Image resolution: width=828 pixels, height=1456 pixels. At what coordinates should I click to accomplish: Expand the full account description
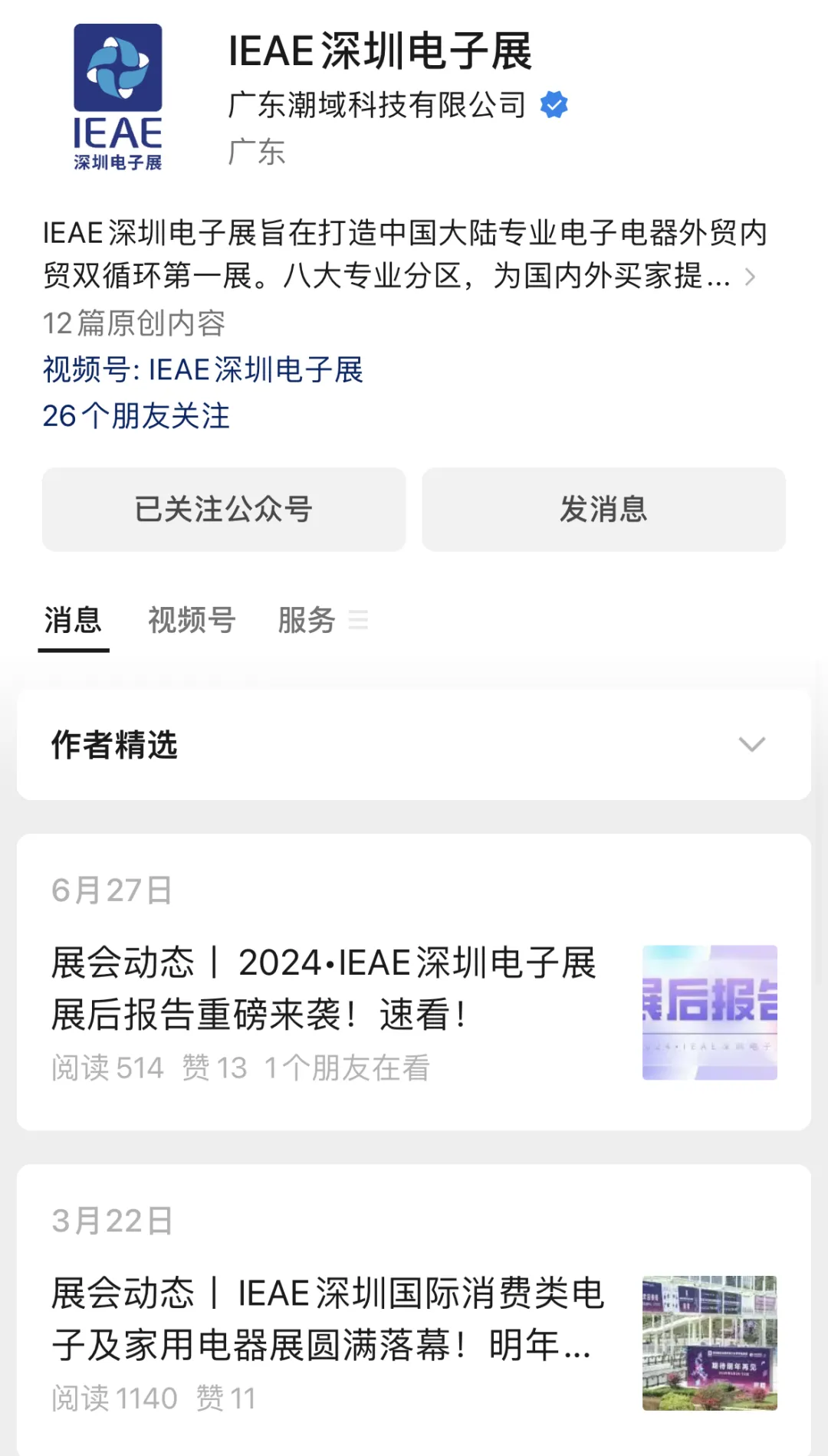click(x=749, y=277)
